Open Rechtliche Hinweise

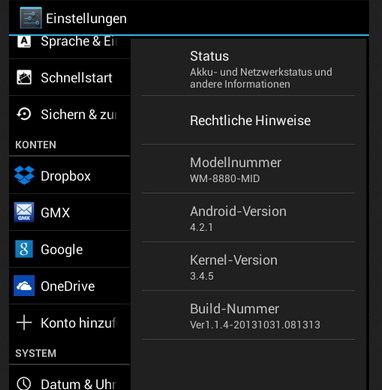coord(248,120)
